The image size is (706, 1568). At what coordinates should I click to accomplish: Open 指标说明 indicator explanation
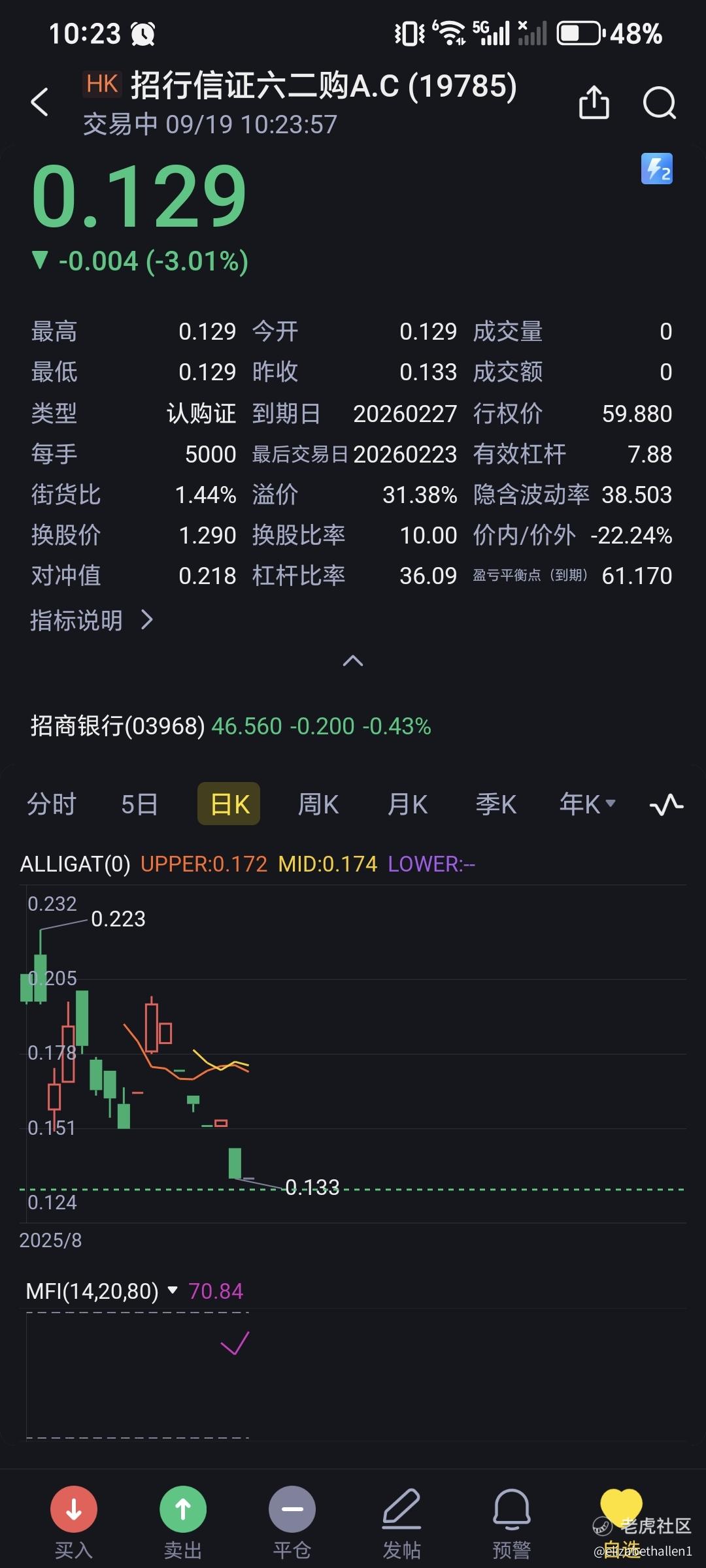coord(92,620)
